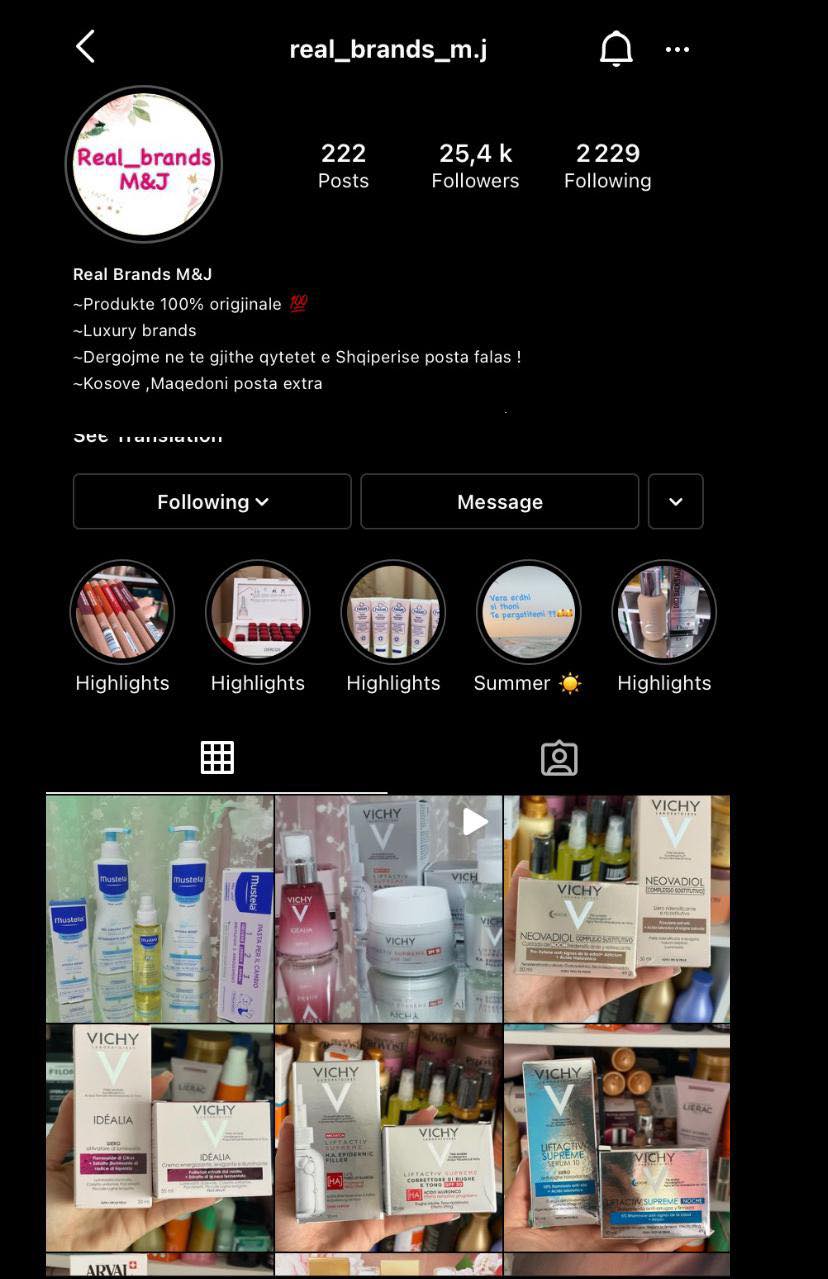Open the Following dropdown button

click(212, 501)
